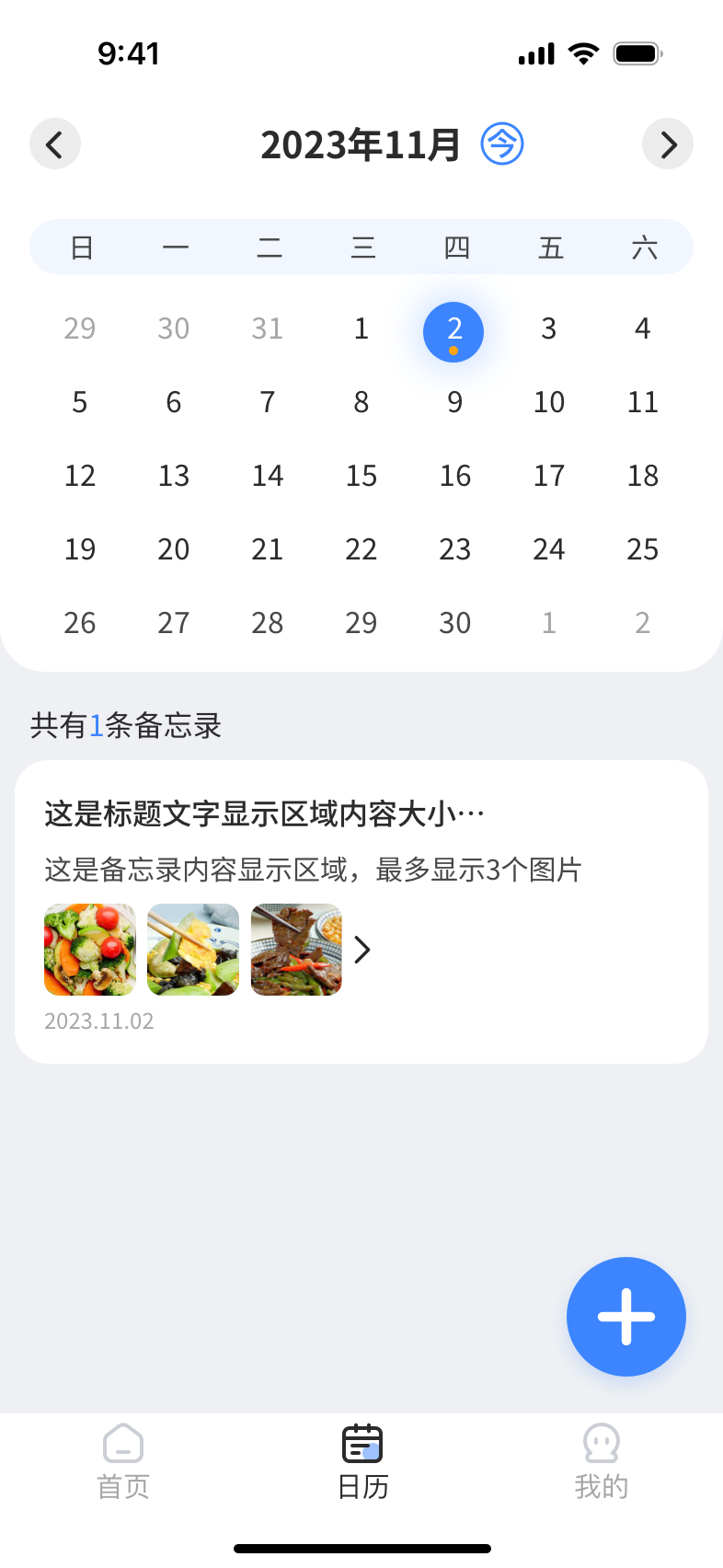Select November 15 on the calendar

[x=361, y=476]
